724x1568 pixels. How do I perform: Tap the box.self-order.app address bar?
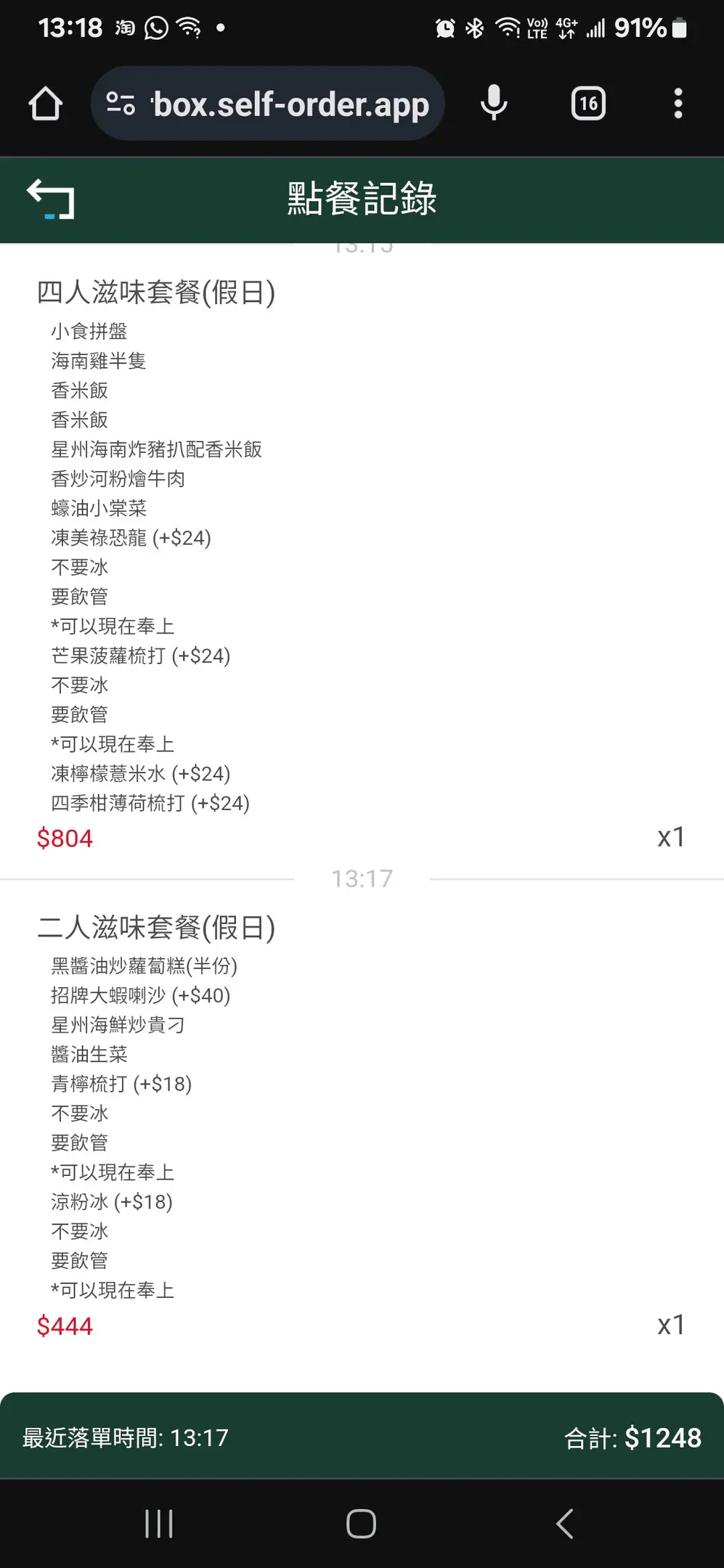point(290,104)
